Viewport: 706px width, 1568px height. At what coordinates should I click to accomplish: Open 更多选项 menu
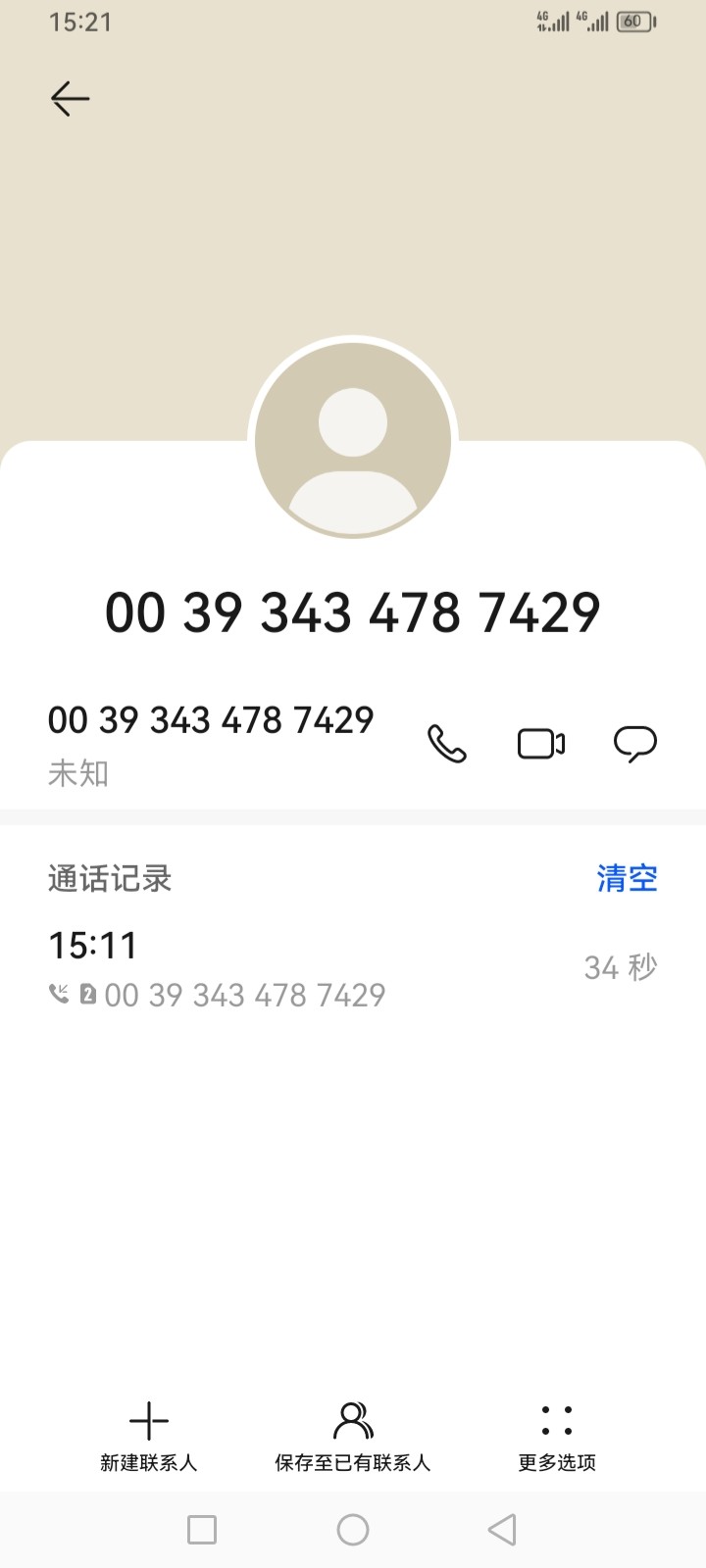point(557,1436)
